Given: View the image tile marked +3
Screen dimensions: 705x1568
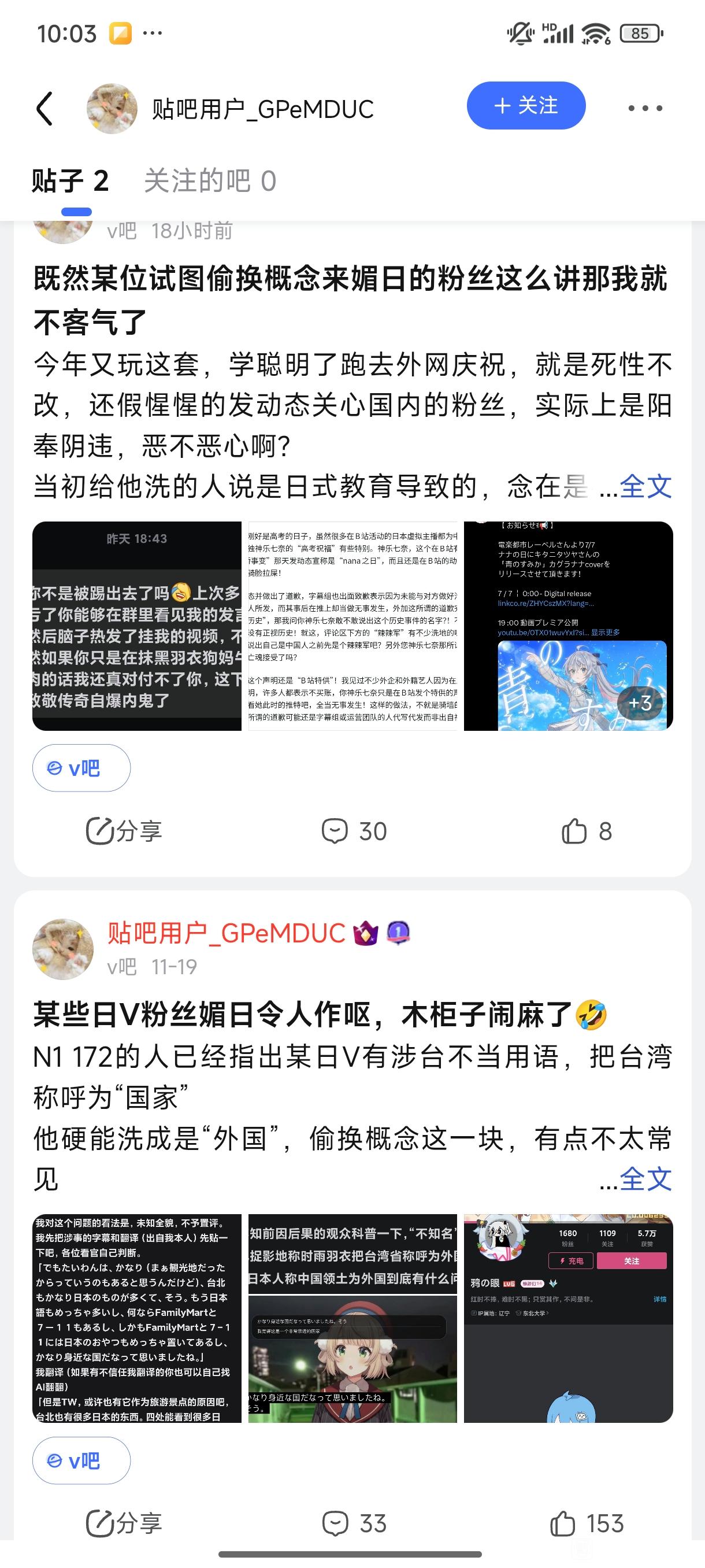Looking at the screenshot, I should pos(568,626).
